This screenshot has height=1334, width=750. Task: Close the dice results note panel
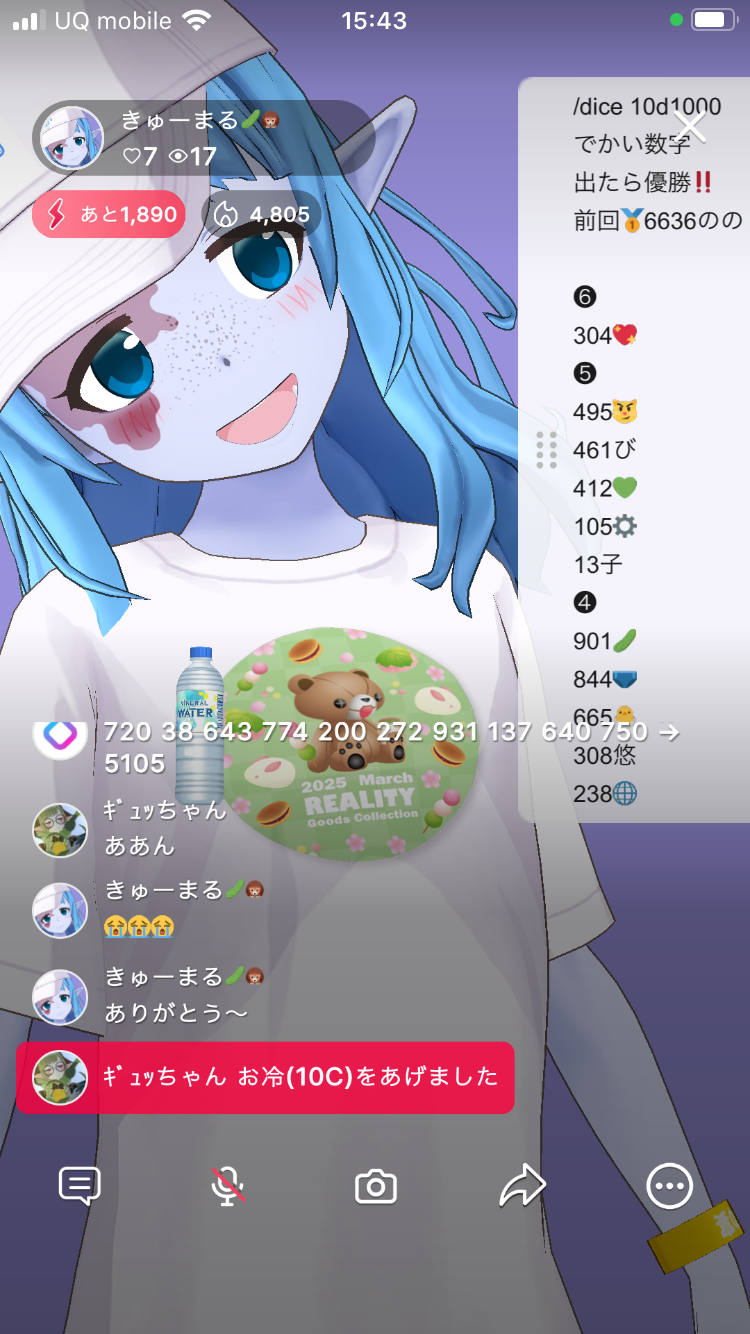click(x=690, y=126)
